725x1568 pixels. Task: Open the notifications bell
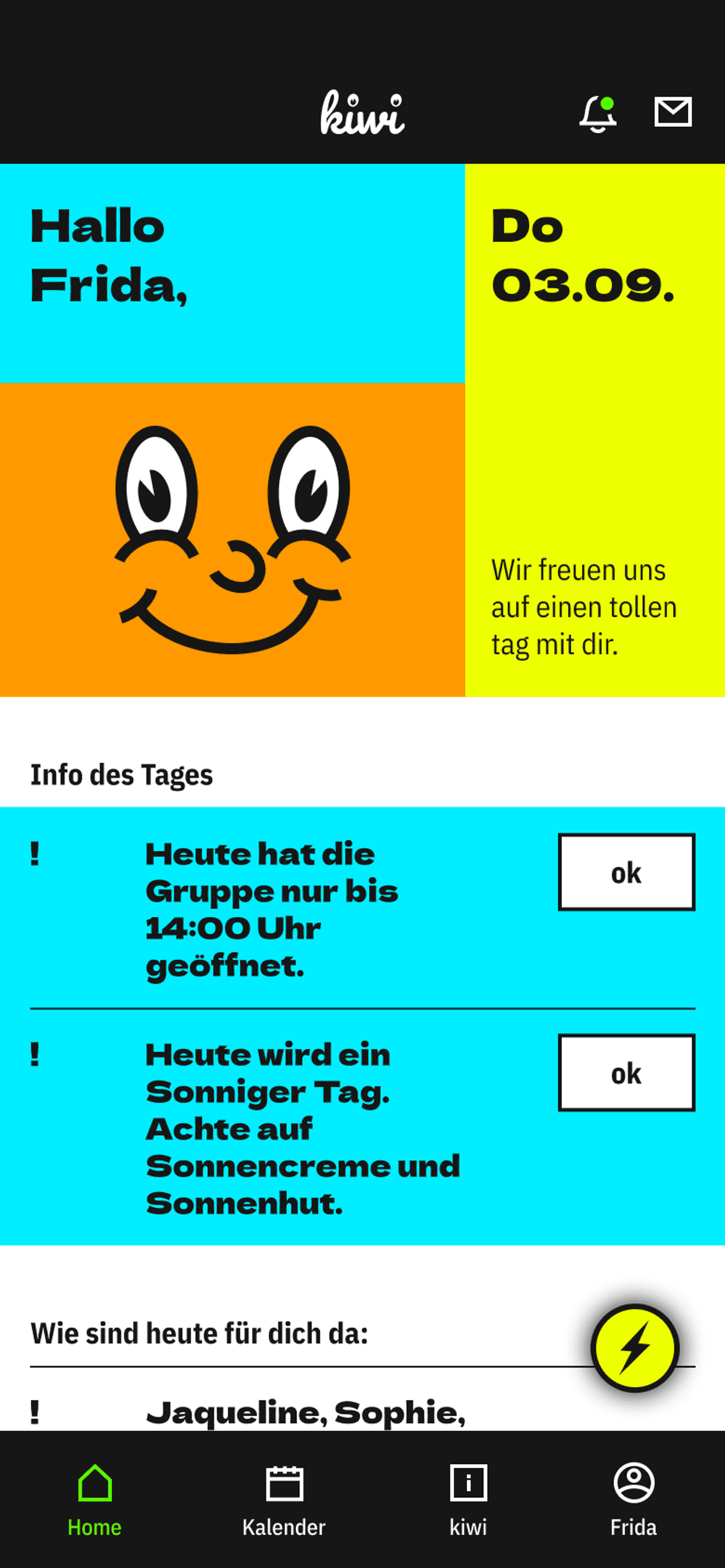pos(598,114)
